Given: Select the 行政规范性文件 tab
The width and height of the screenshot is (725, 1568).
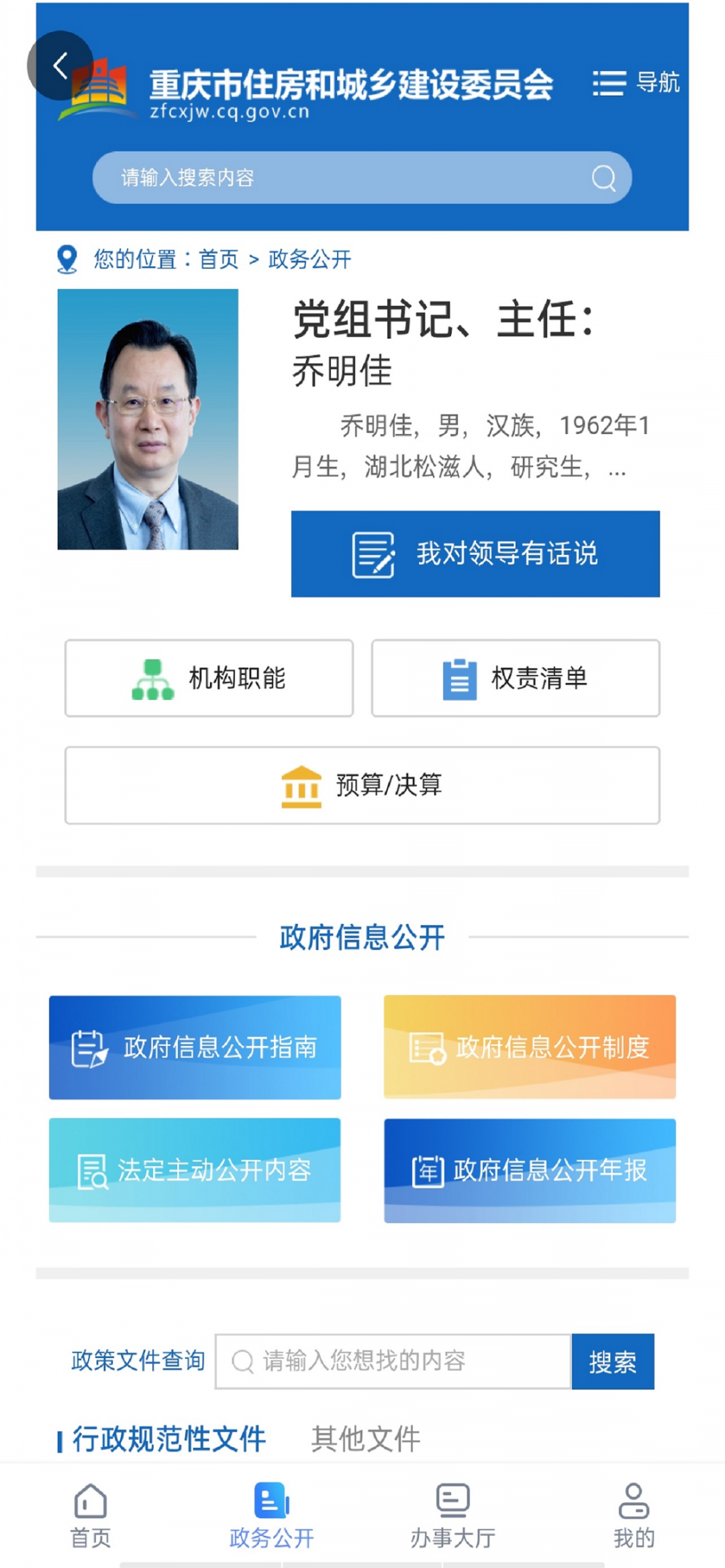Looking at the screenshot, I should pyautogui.click(x=169, y=1439).
